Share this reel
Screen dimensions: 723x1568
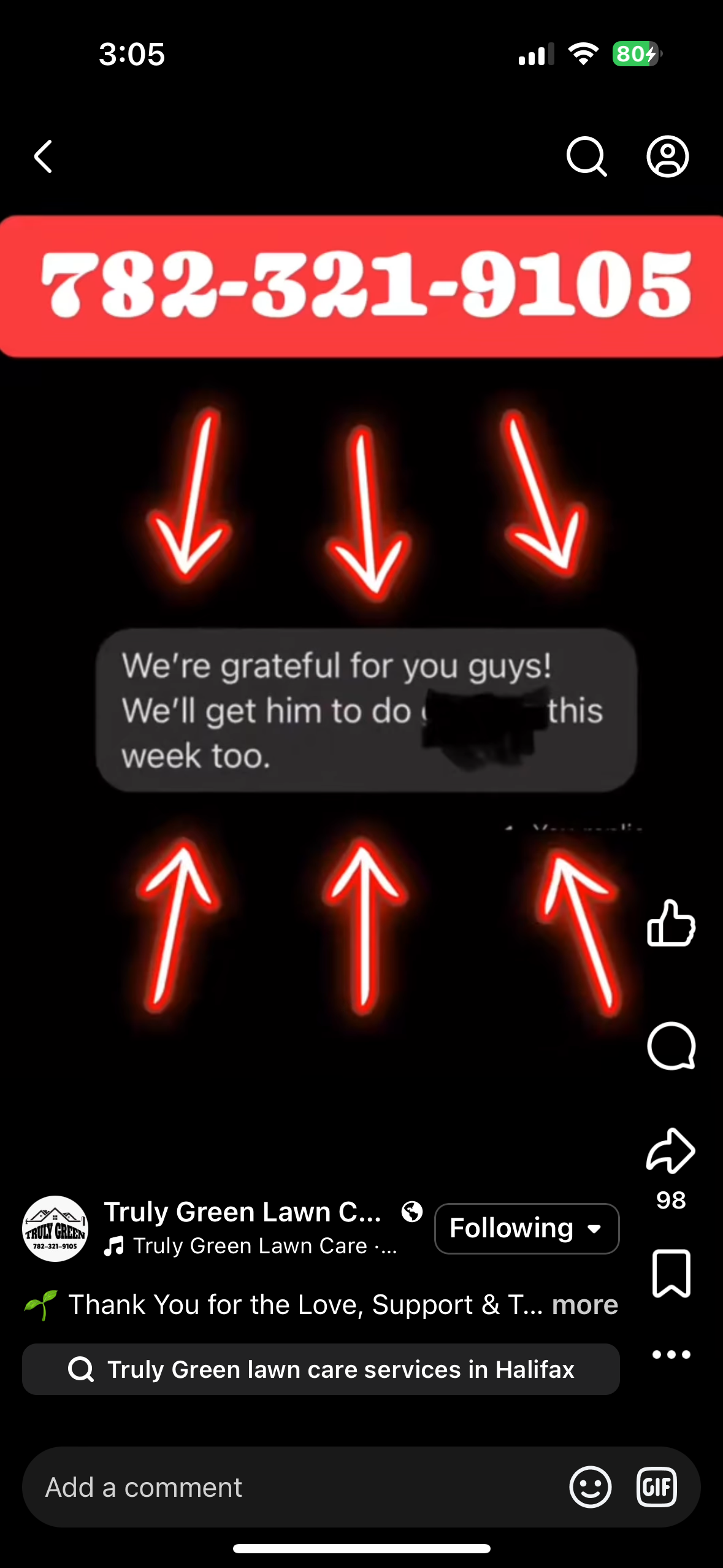(x=671, y=1151)
